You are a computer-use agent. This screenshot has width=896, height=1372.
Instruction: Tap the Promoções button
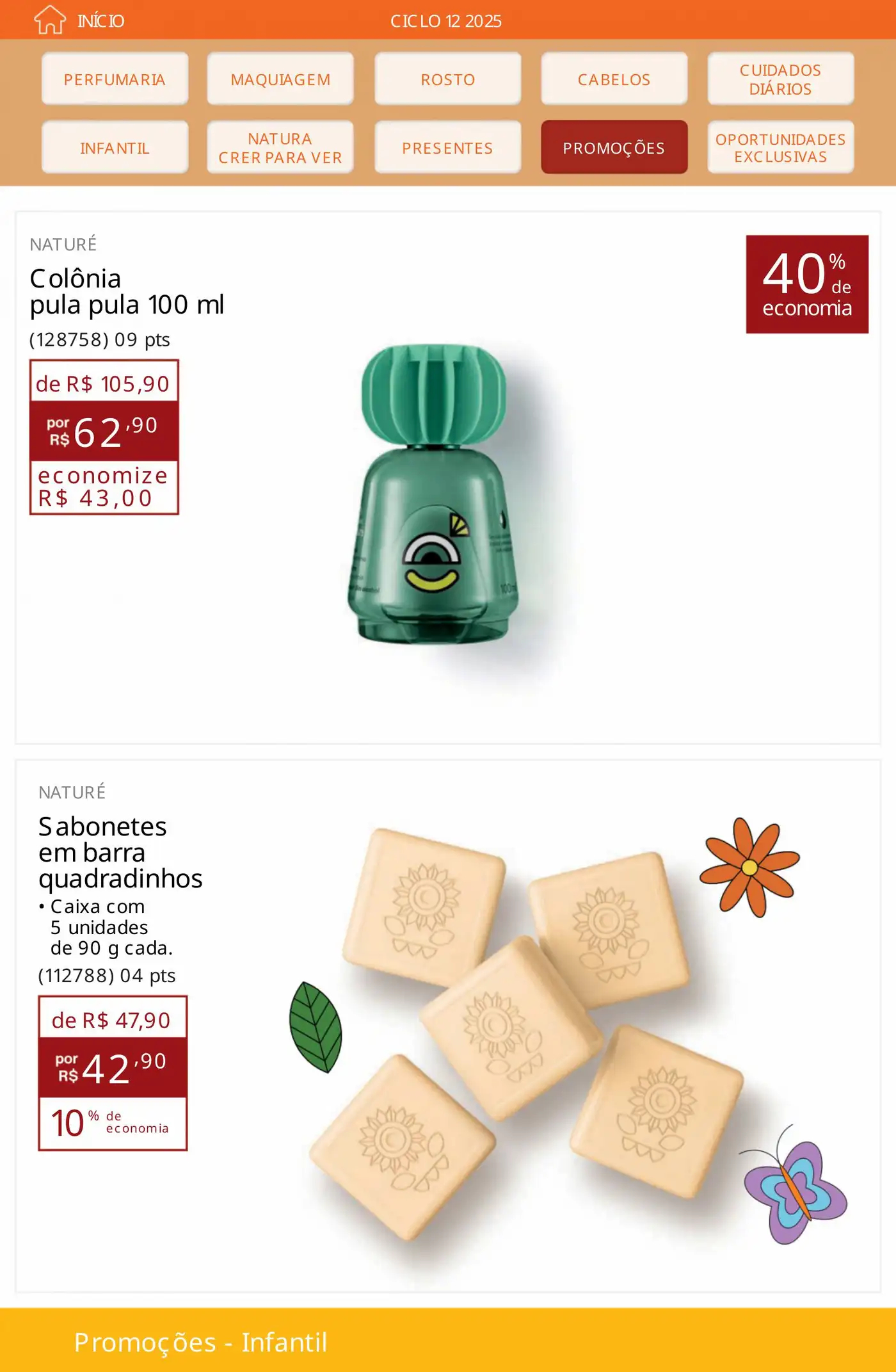pos(614,148)
